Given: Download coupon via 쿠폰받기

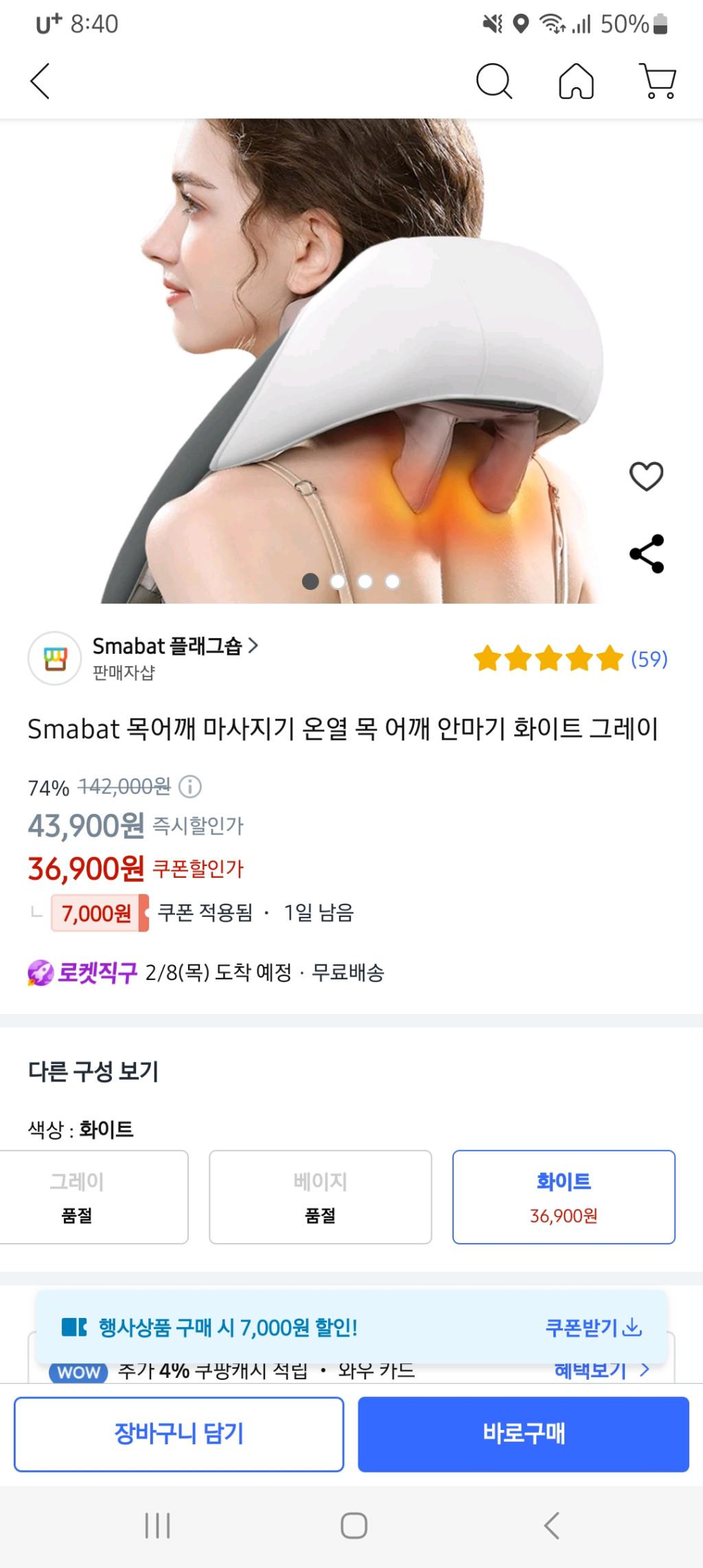Looking at the screenshot, I should 593,1327.
